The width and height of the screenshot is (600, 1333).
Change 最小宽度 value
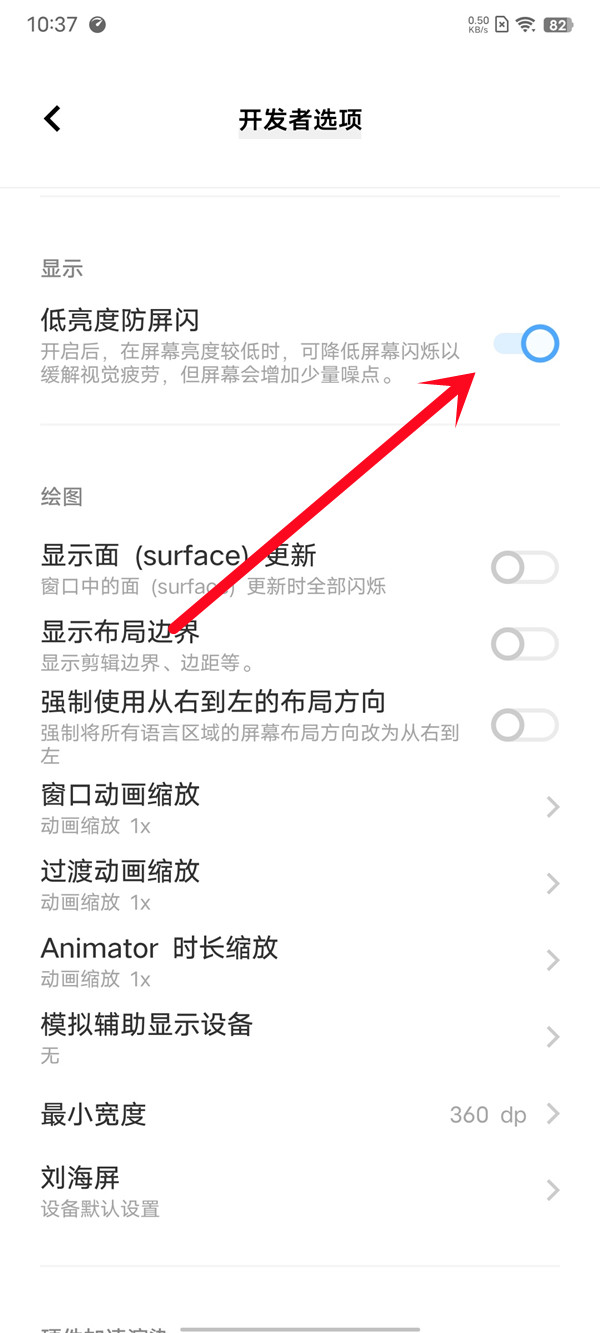coord(300,1114)
